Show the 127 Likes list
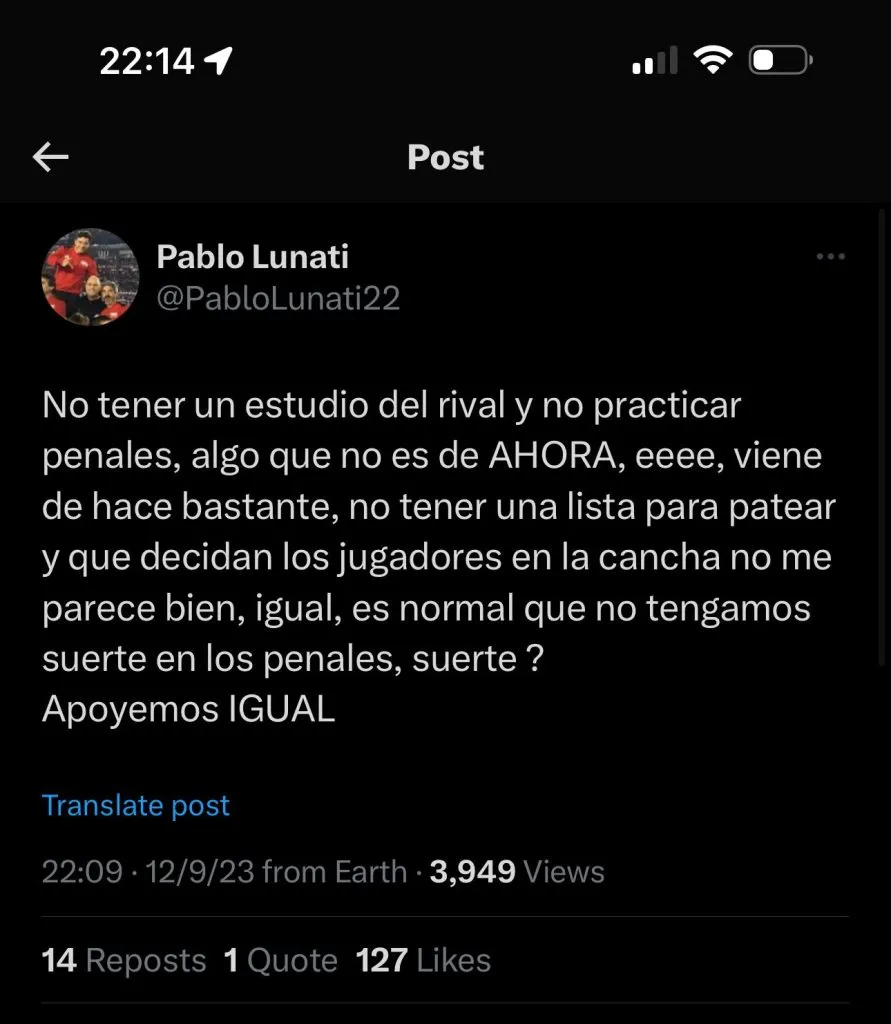 pos(424,961)
